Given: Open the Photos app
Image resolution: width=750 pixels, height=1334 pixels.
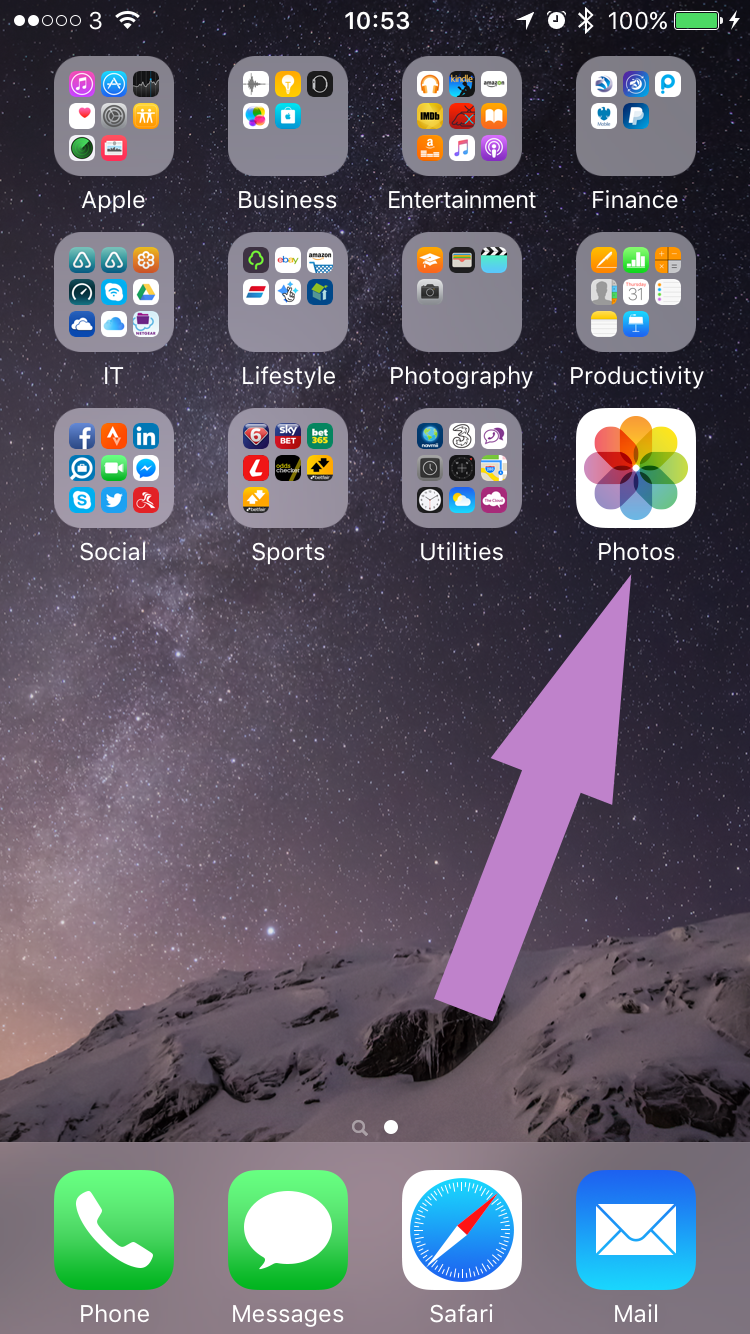Looking at the screenshot, I should coord(636,468).
